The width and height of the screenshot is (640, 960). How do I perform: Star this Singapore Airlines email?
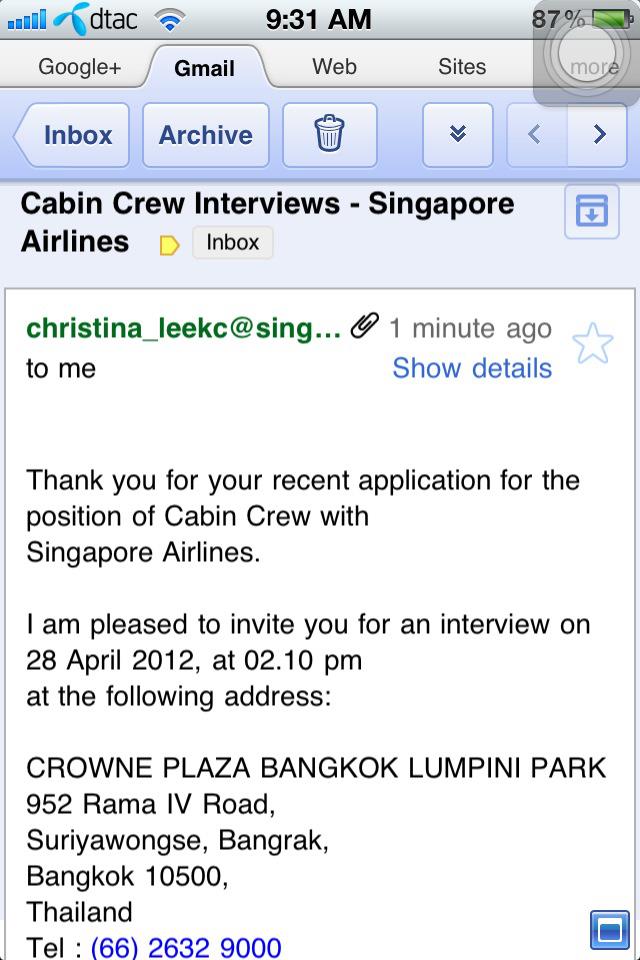592,344
